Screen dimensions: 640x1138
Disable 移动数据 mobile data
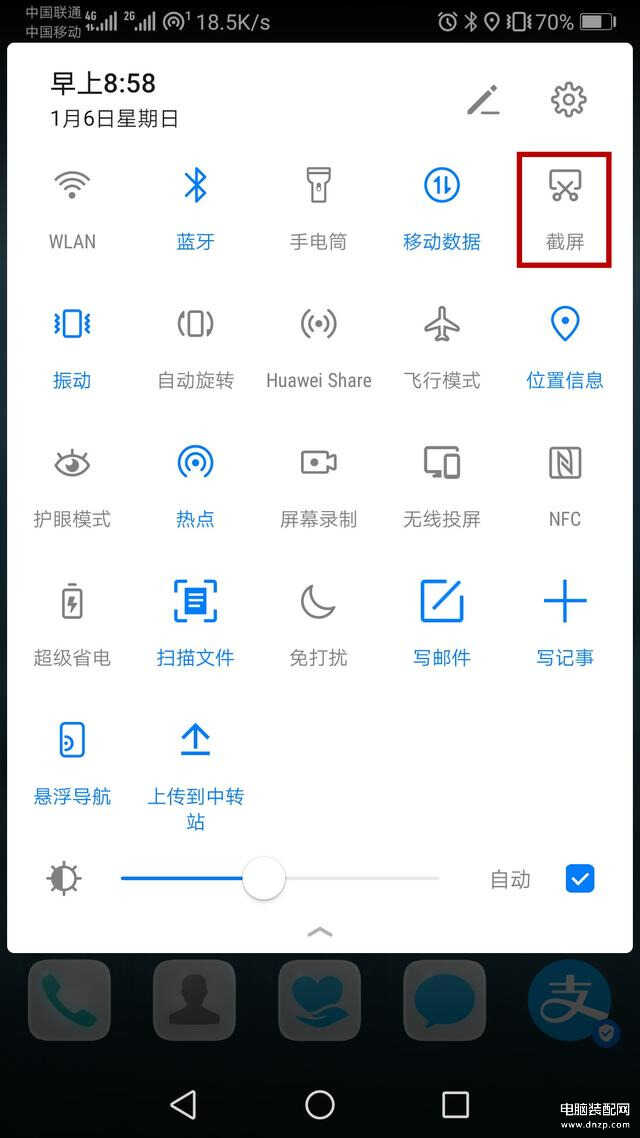(x=441, y=186)
